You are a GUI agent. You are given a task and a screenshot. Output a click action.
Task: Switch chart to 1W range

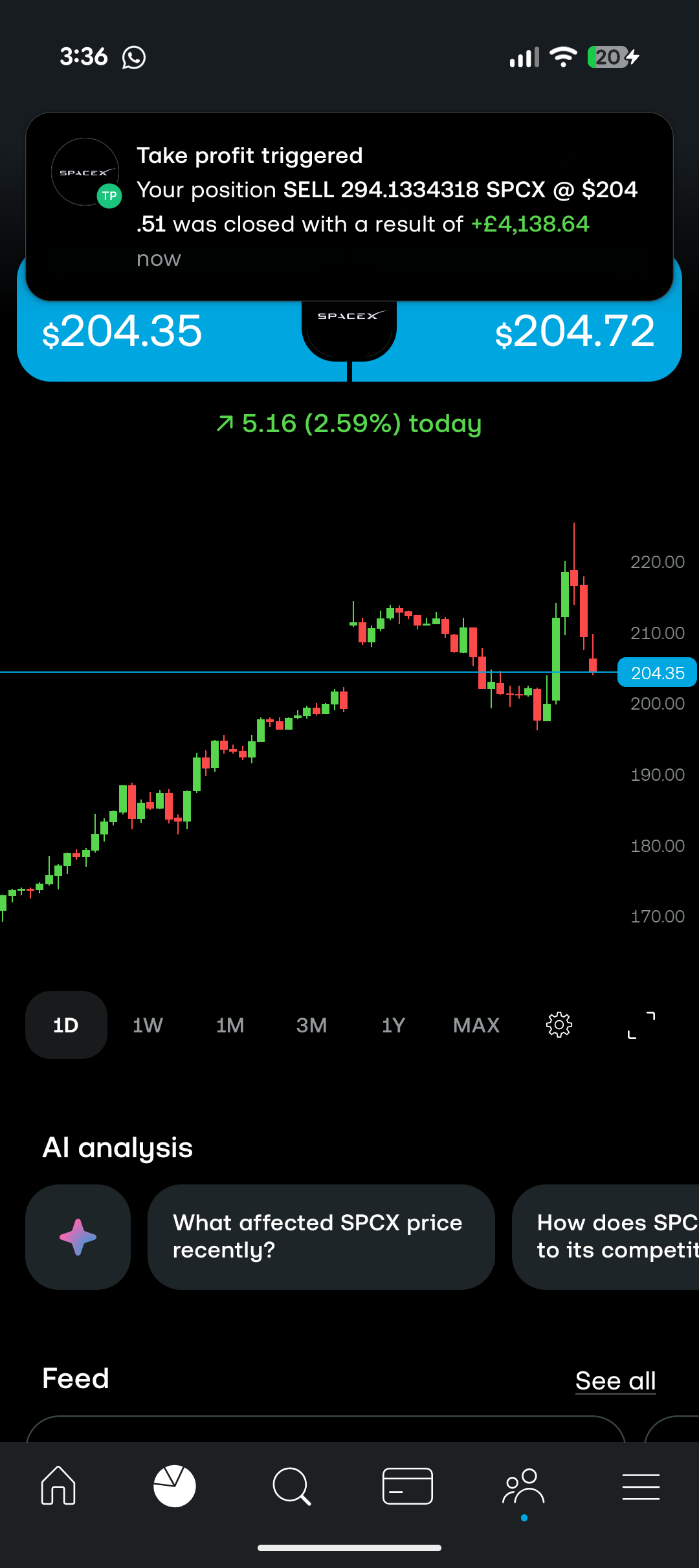tap(148, 1025)
